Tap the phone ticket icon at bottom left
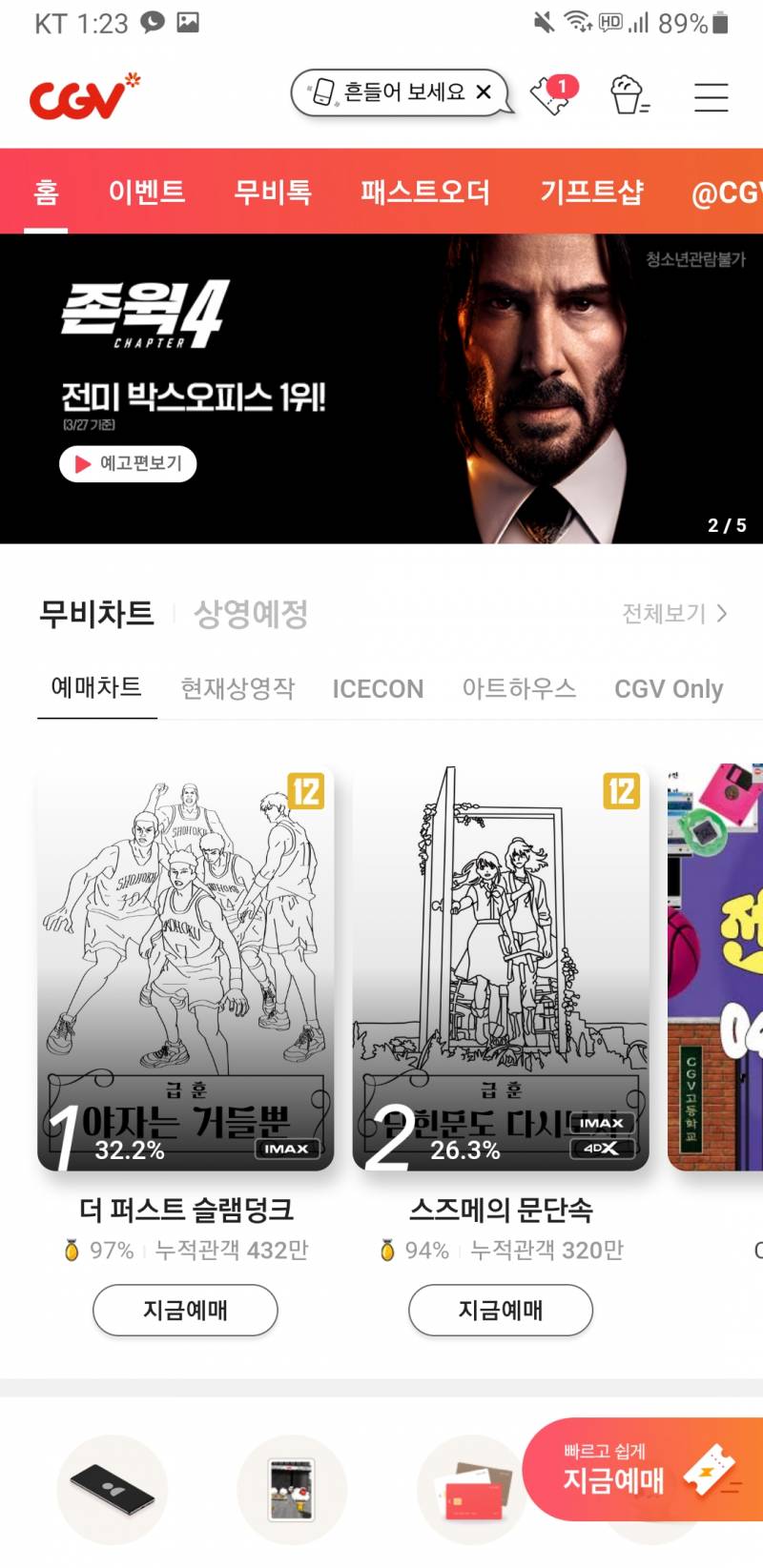Viewport: 763px width, 1568px height. pos(112,1489)
